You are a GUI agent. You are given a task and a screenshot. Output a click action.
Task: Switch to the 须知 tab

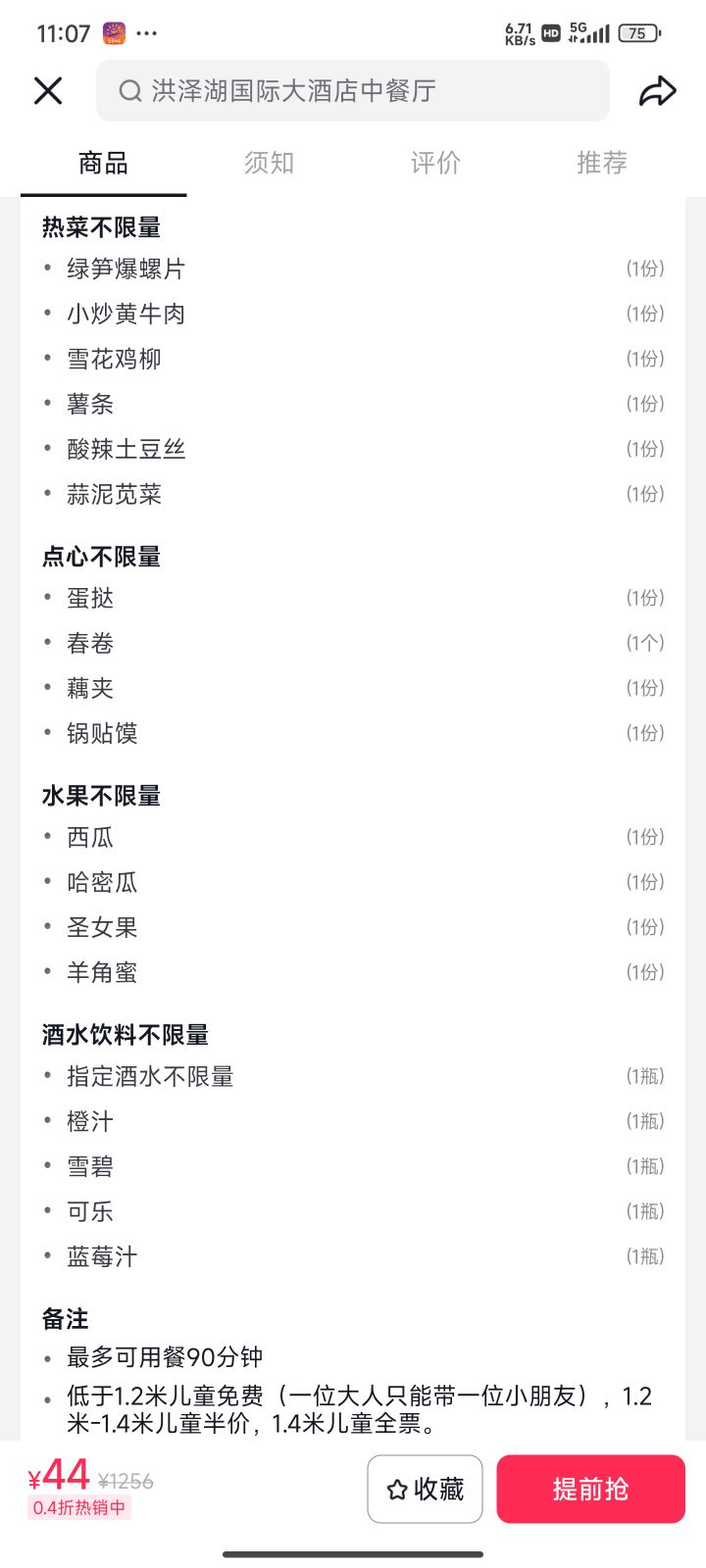(270, 163)
